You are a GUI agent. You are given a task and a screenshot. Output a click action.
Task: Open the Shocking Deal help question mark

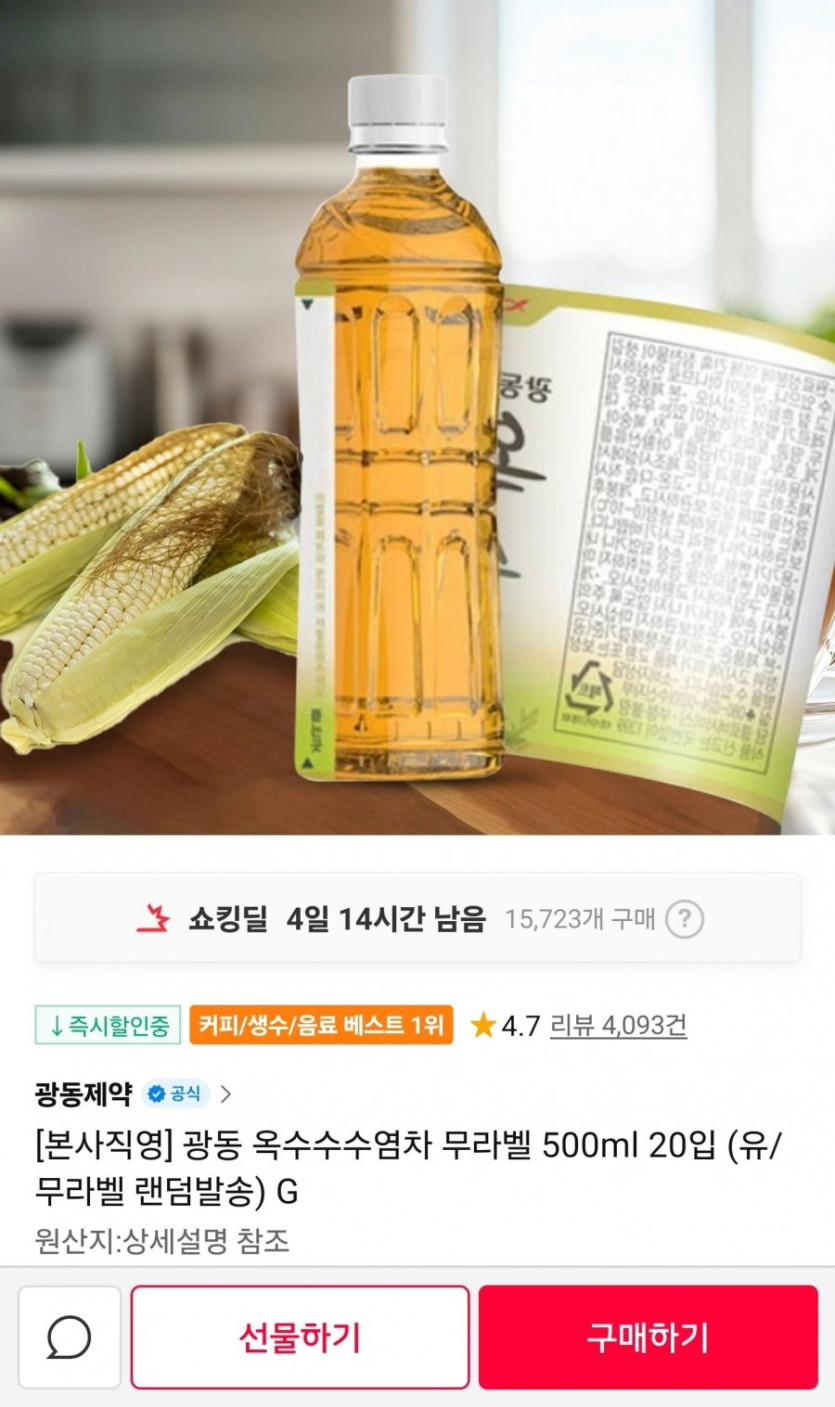(x=684, y=918)
